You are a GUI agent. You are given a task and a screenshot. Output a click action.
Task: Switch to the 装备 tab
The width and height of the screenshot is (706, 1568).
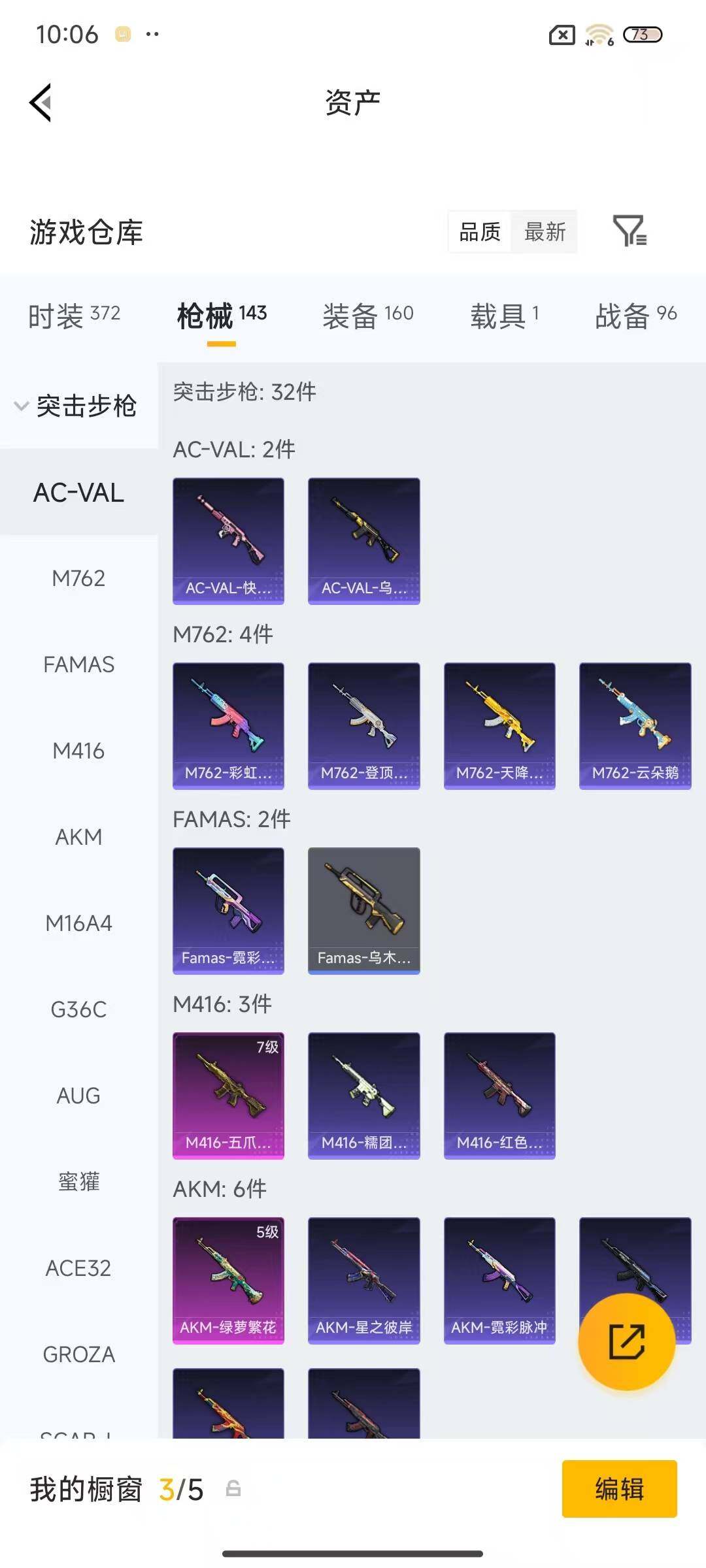[x=367, y=316]
